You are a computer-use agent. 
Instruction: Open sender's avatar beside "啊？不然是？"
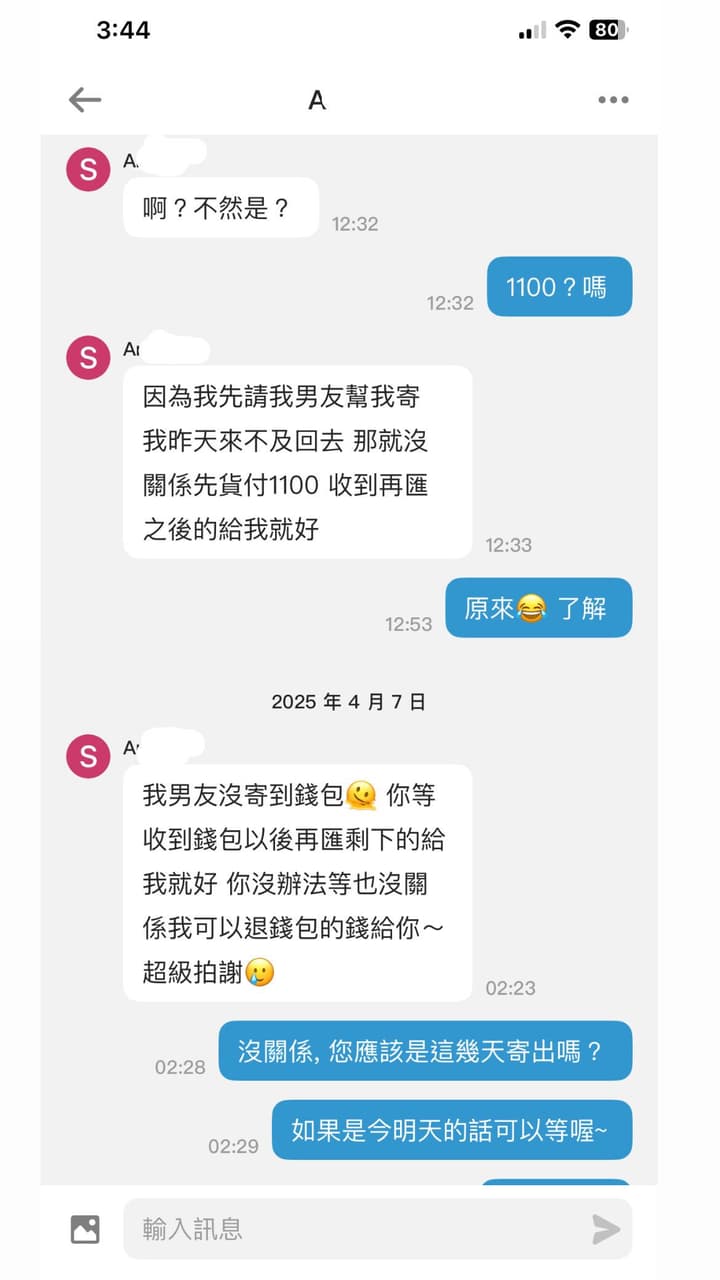88,170
